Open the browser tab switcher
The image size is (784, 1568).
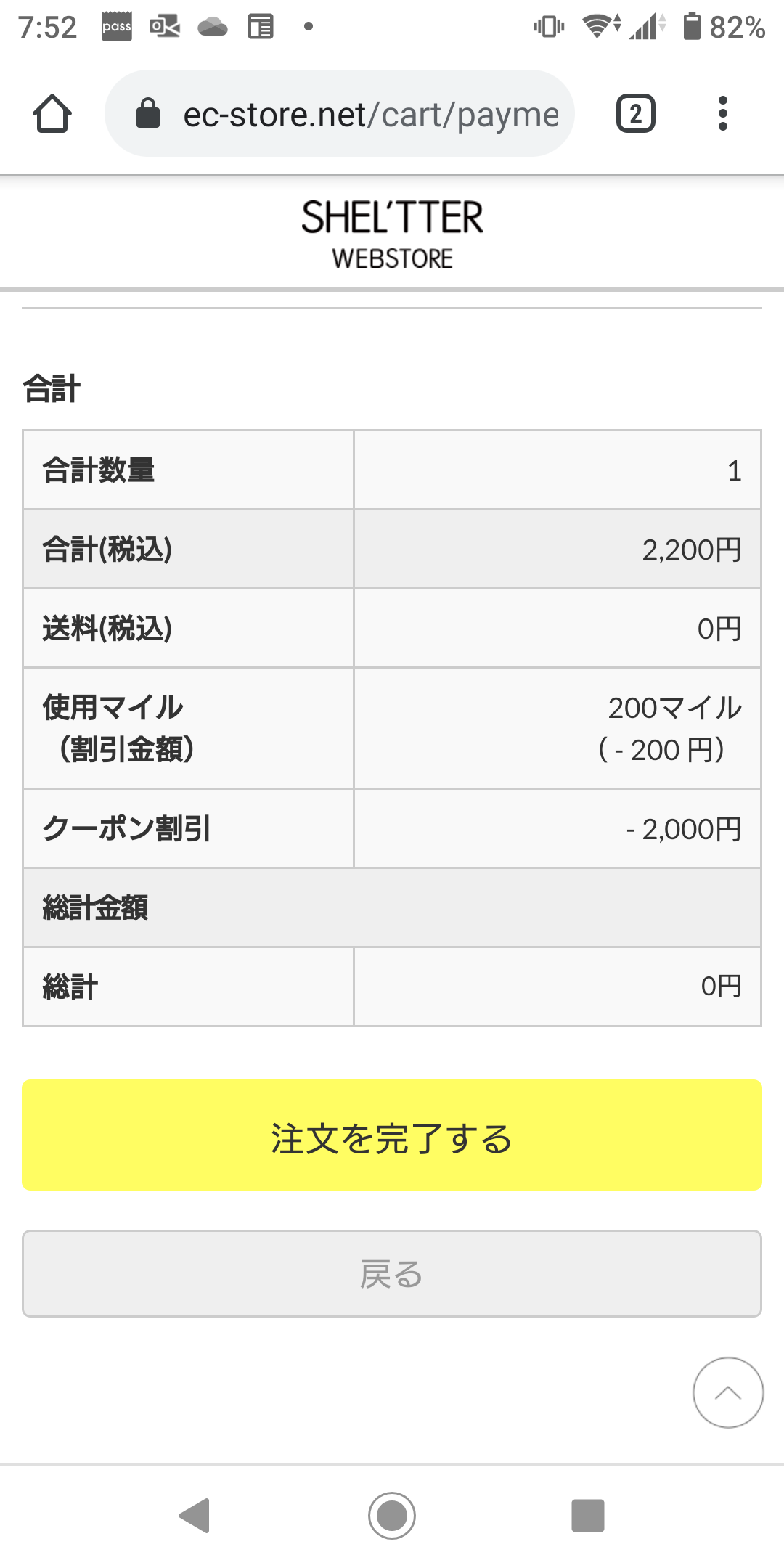(x=636, y=114)
